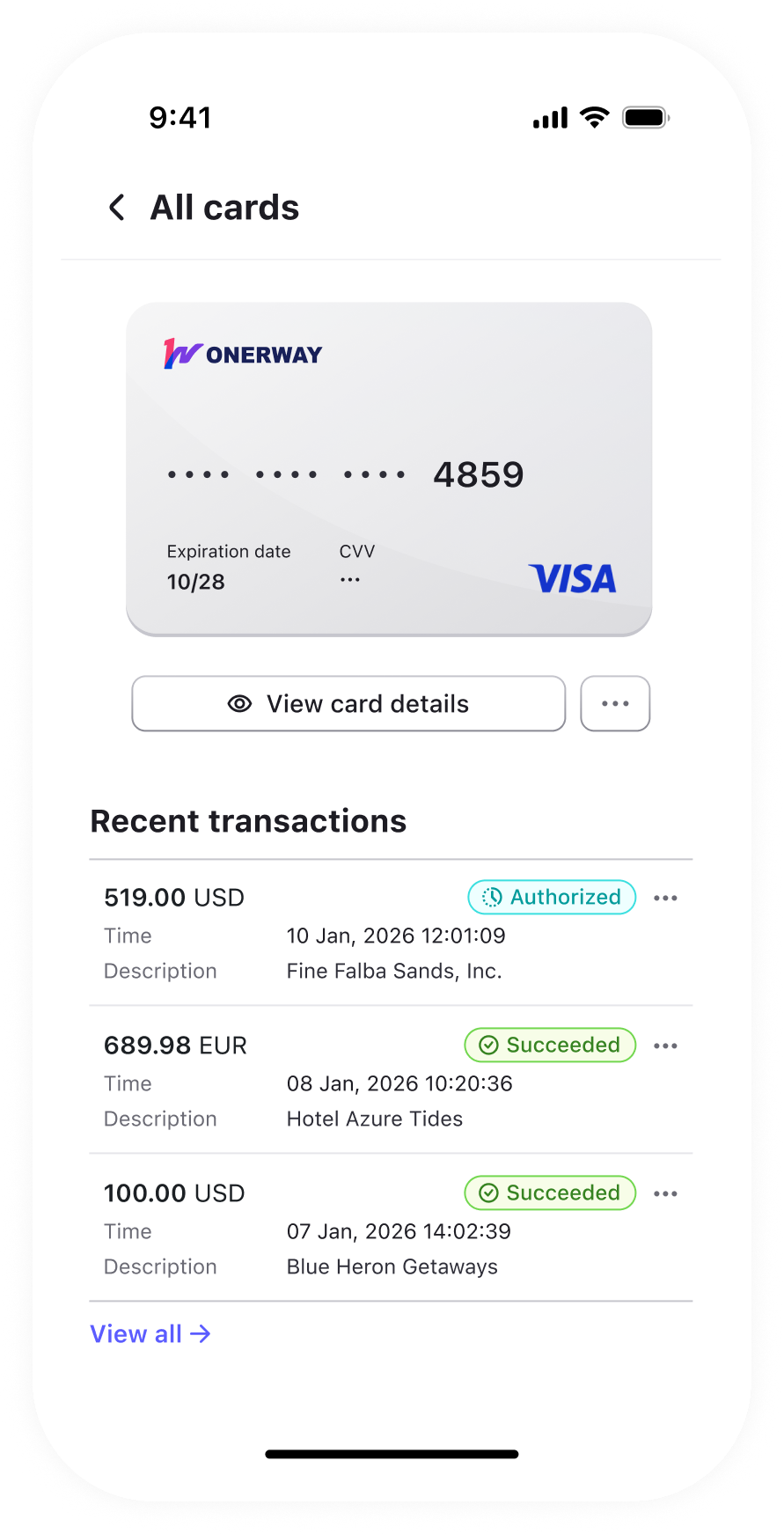Open View card details
This screenshot has width=784, height=1534.
coord(348,703)
